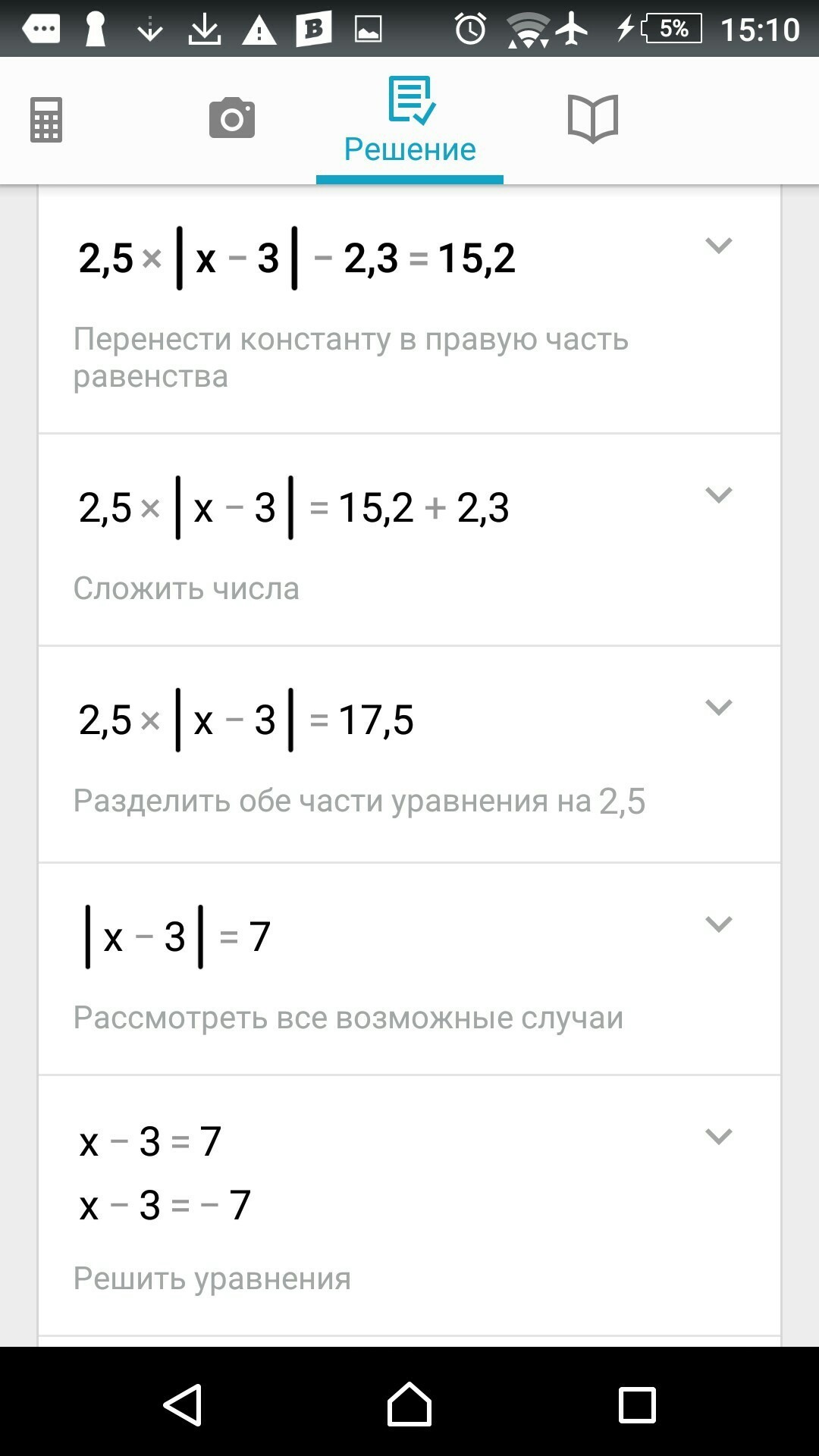Expand the step with 2,3 = 15,2
This screenshot has width=819, height=1456.
point(718,245)
